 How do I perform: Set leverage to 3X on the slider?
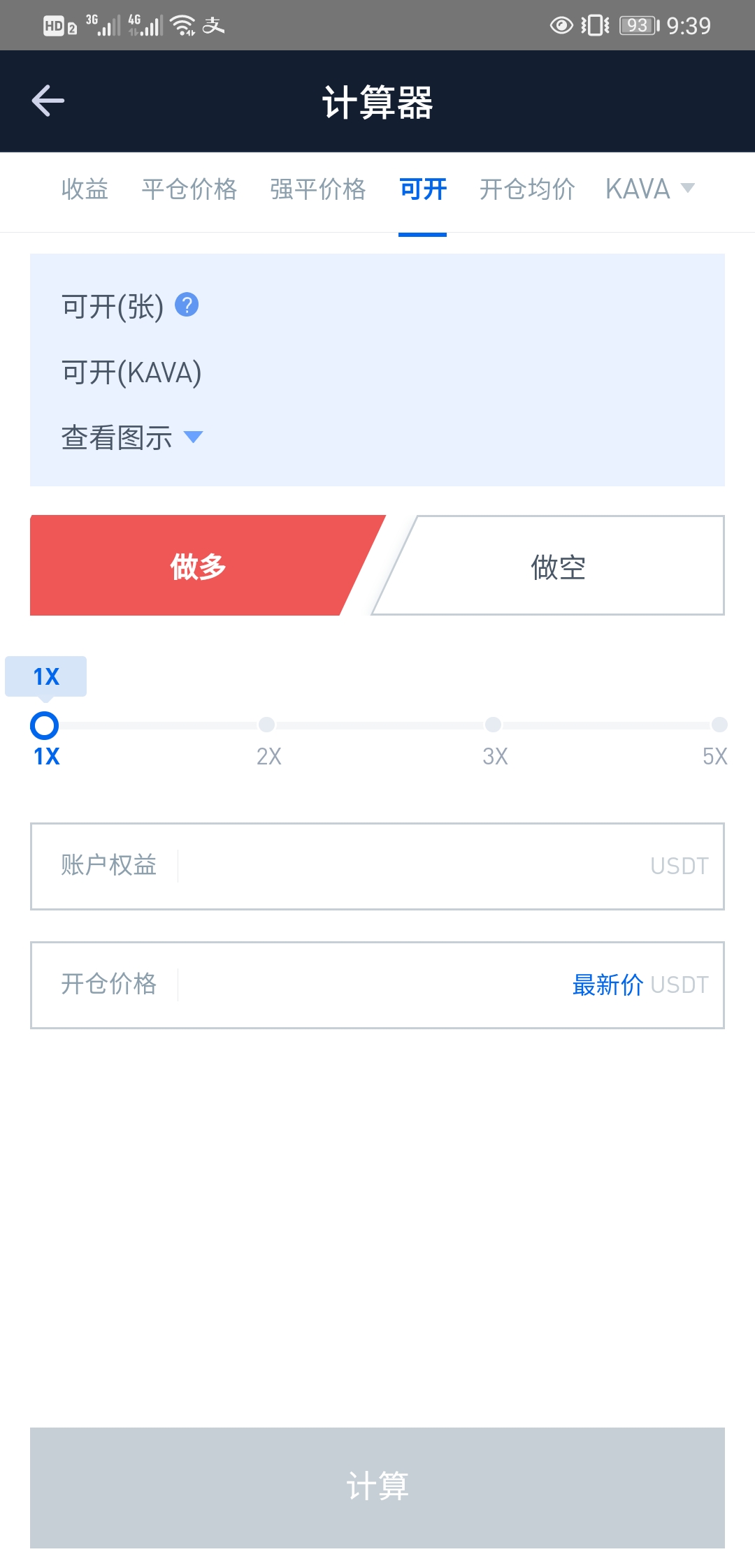(493, 725)
